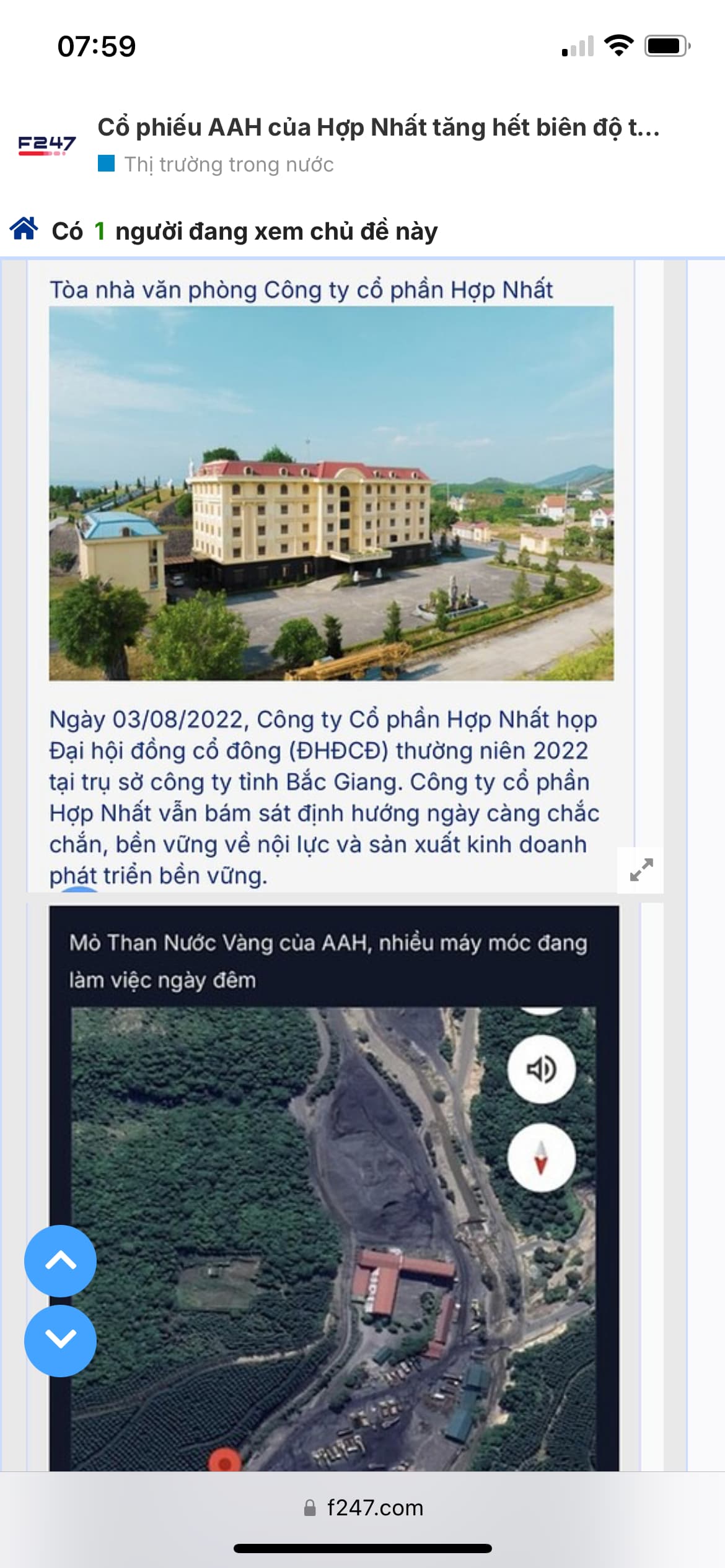Jump to the top with the up arrow

pyautogui.click(x=60, y=1261)
